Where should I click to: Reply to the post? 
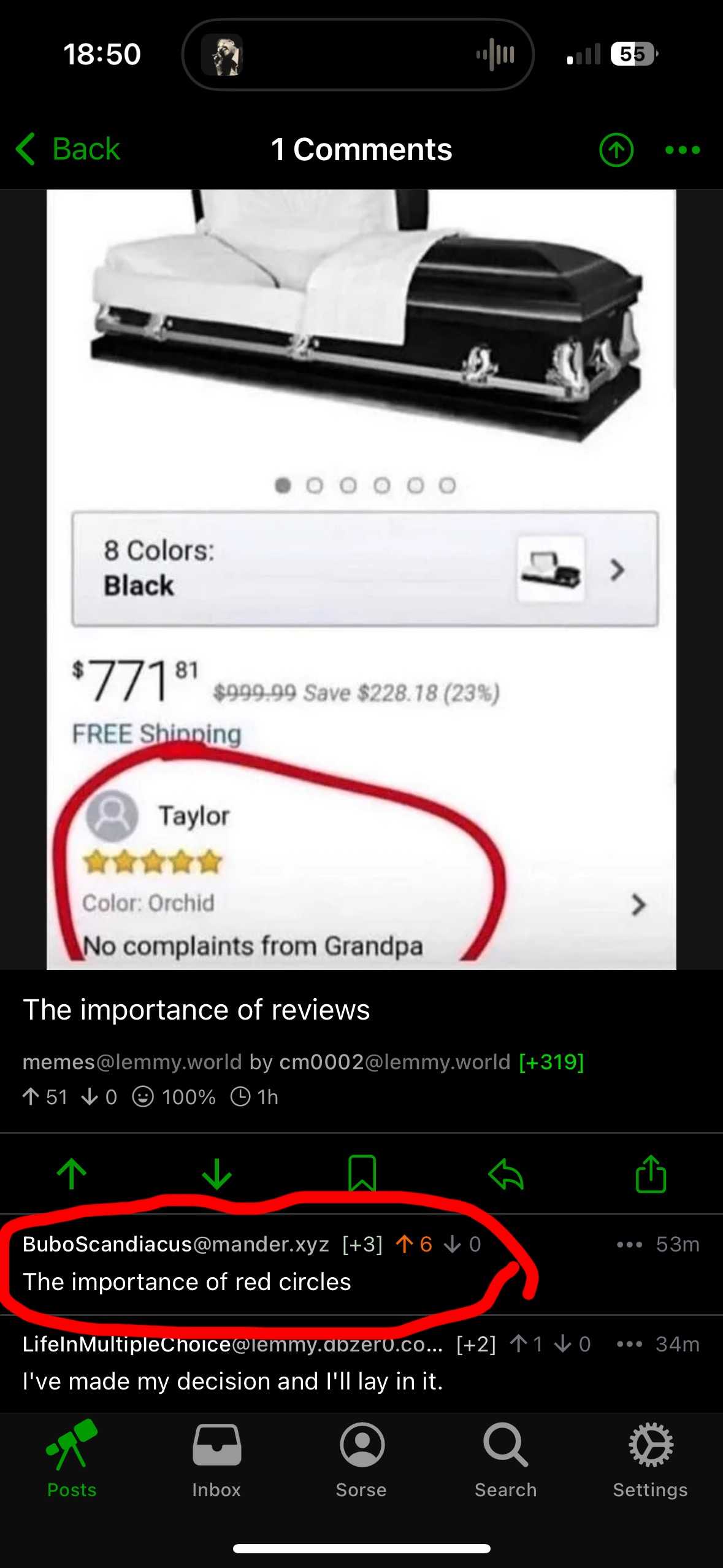coord(506,1174)
